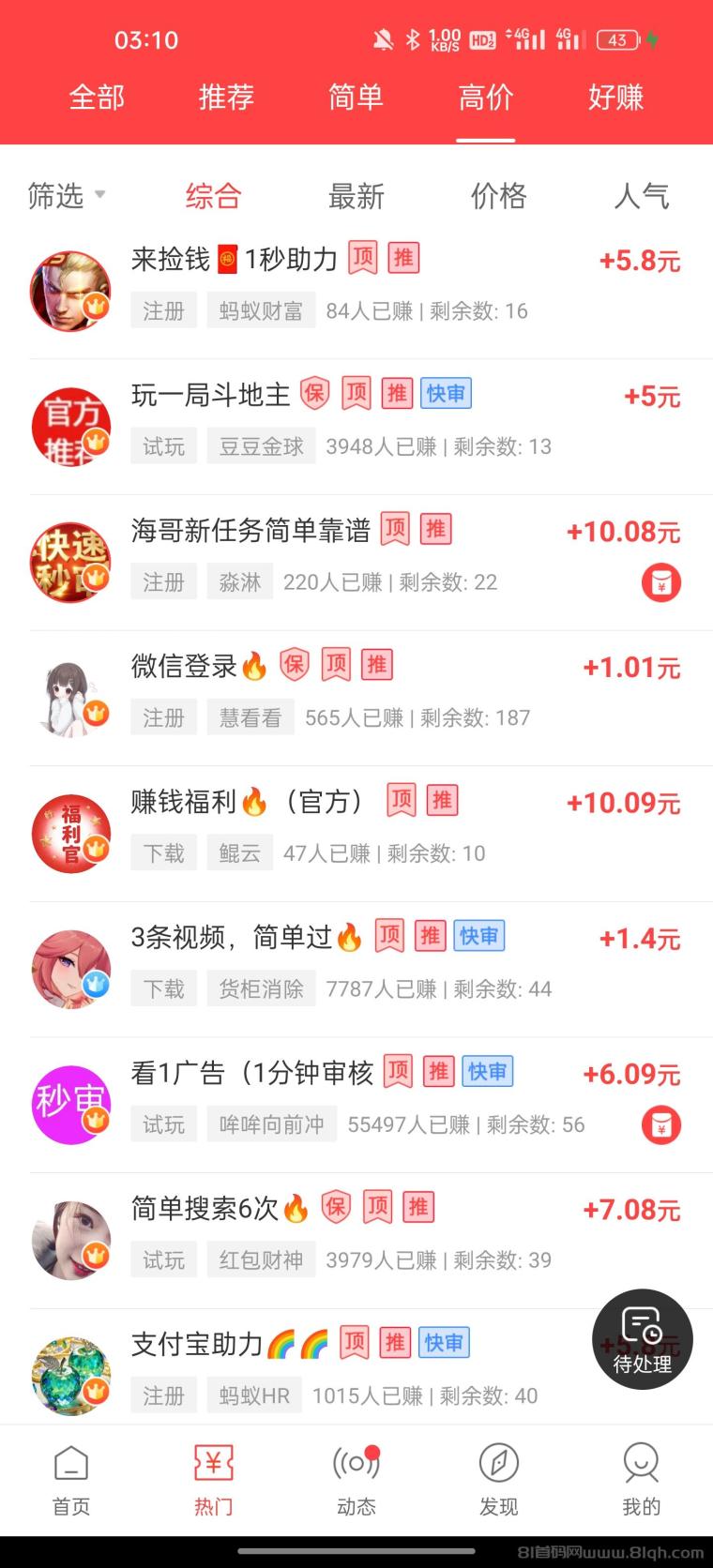
Task: Switch to the 推荐 tab
Action: point(226,98)
